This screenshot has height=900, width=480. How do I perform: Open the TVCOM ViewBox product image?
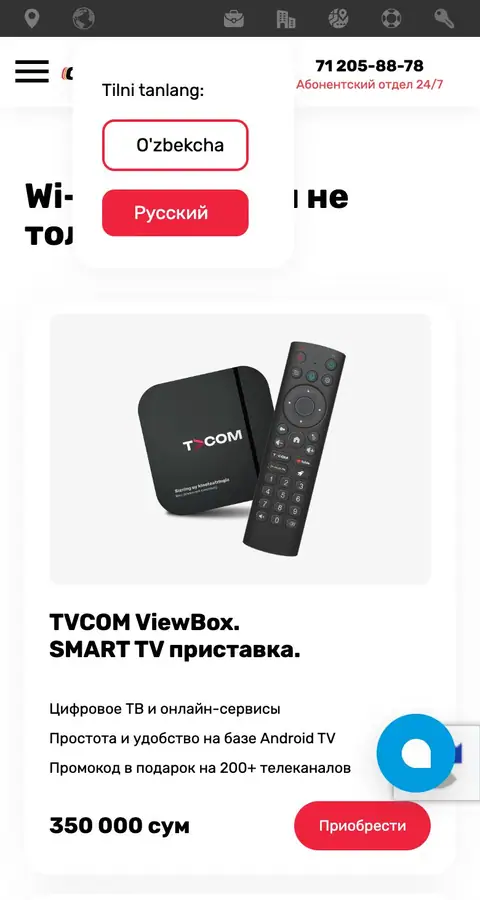tap(240, 449)
